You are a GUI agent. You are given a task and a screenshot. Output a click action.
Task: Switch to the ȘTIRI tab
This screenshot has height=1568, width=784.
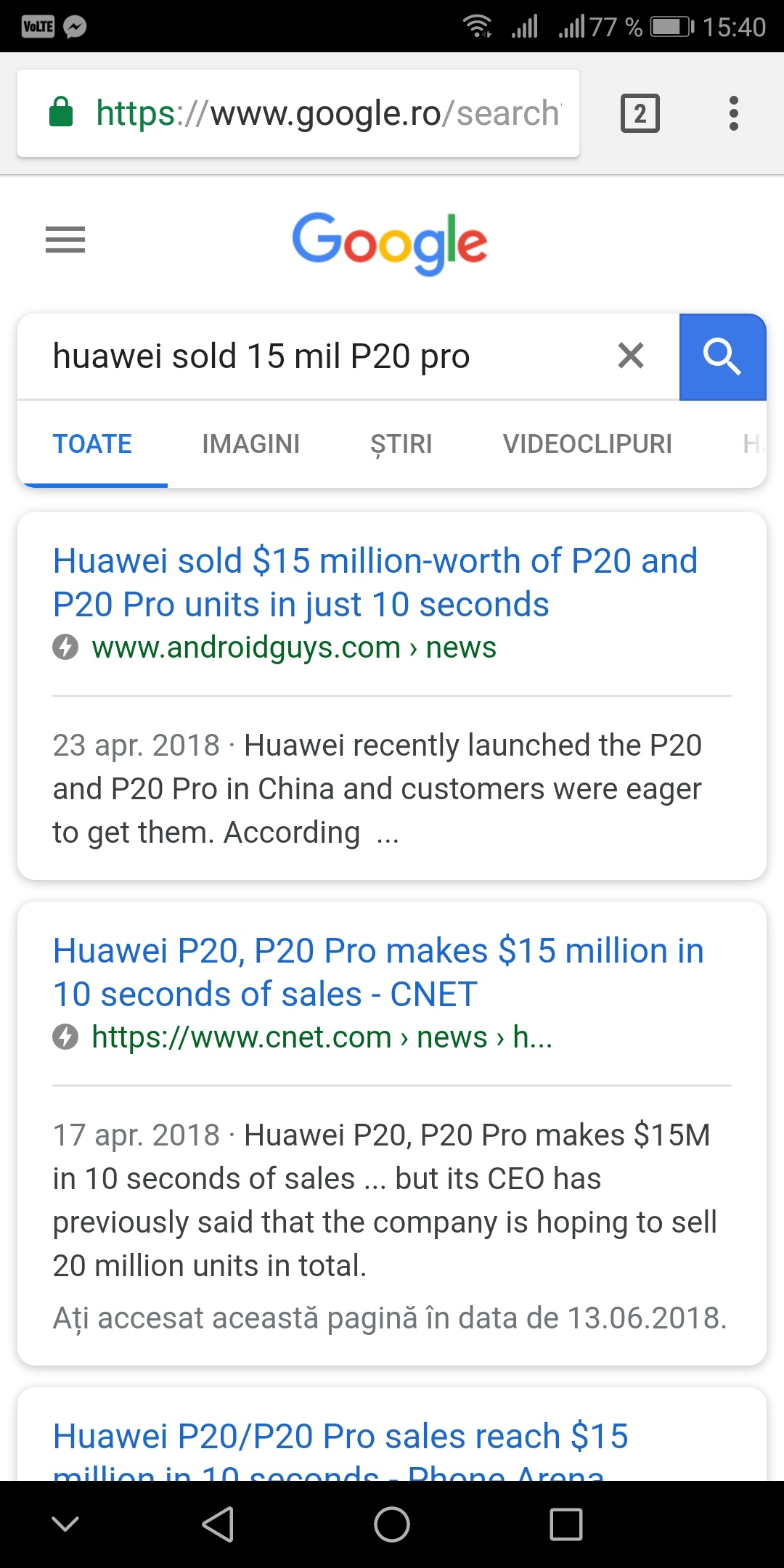[401, 444]
